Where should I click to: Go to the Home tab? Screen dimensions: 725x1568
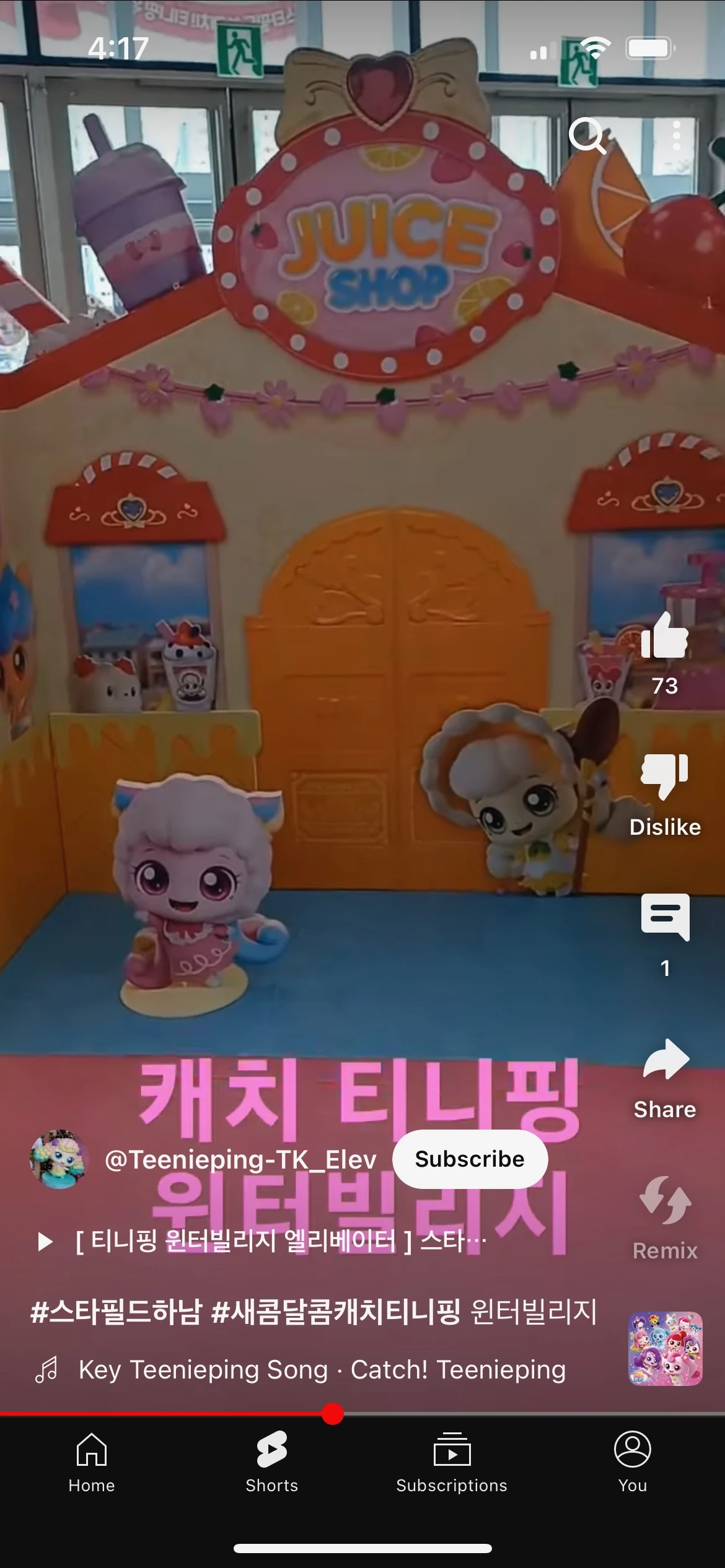click(x=92, y=1461)
